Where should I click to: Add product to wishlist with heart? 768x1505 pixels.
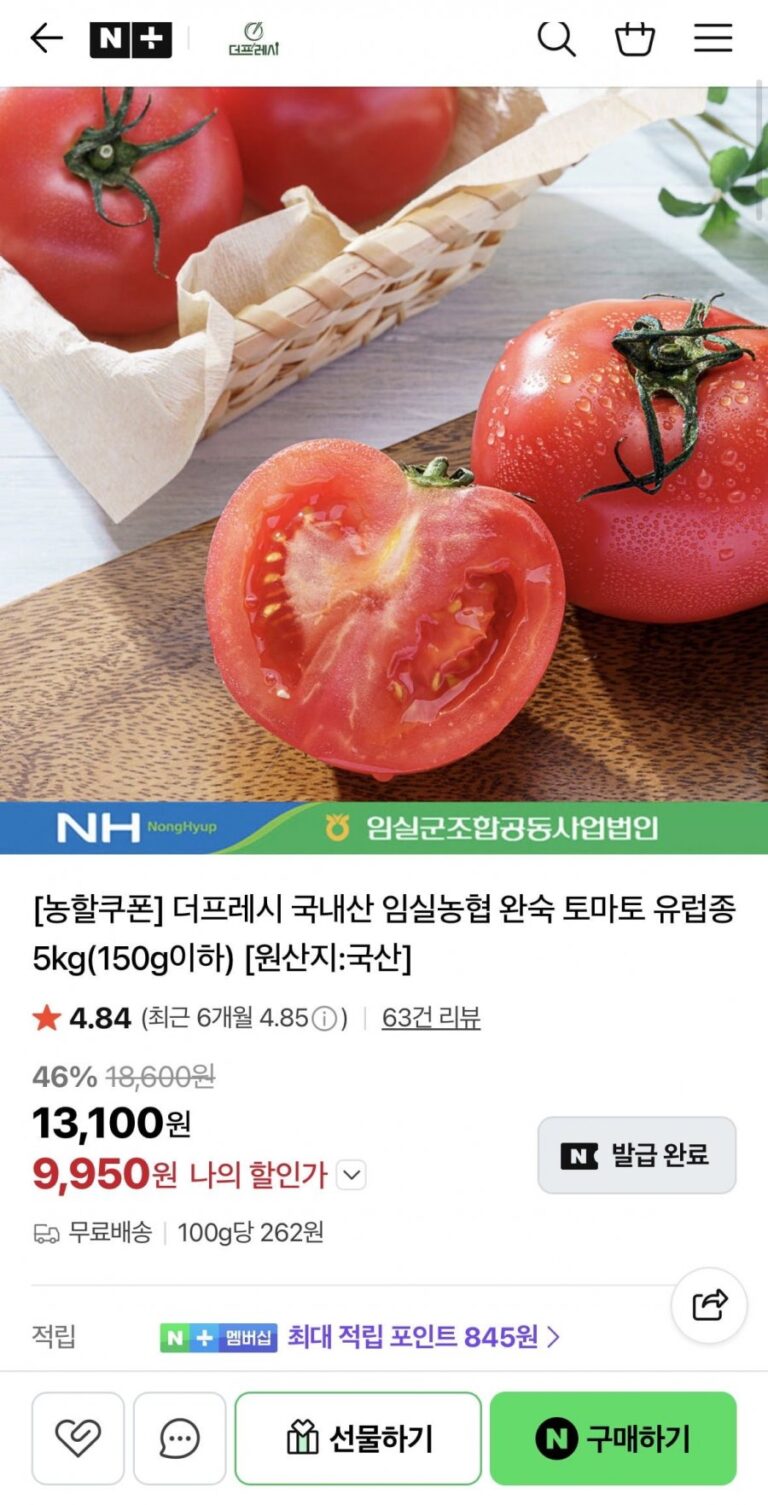[x=78, y=1438]
